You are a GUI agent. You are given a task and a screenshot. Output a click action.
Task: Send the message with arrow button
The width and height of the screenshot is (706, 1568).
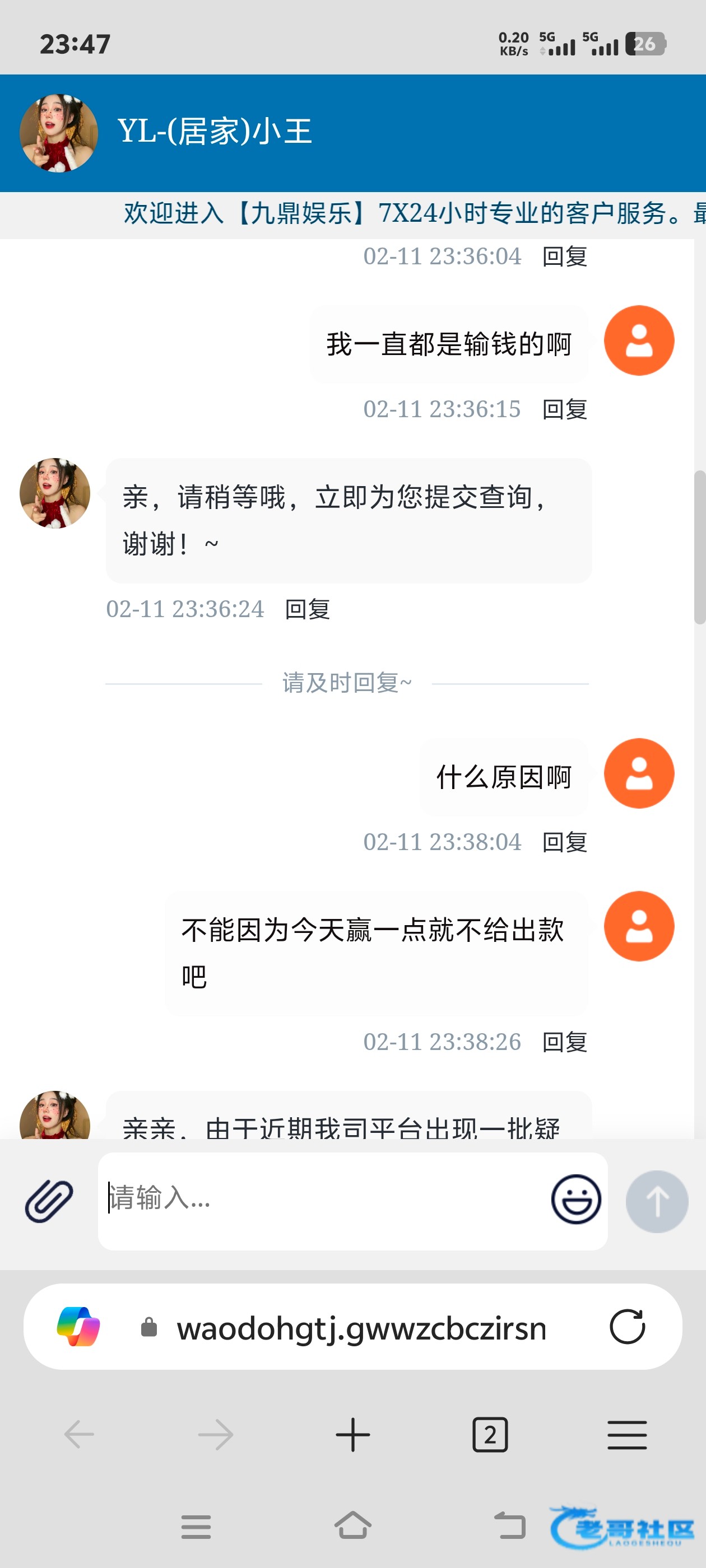coord(657,1202)
